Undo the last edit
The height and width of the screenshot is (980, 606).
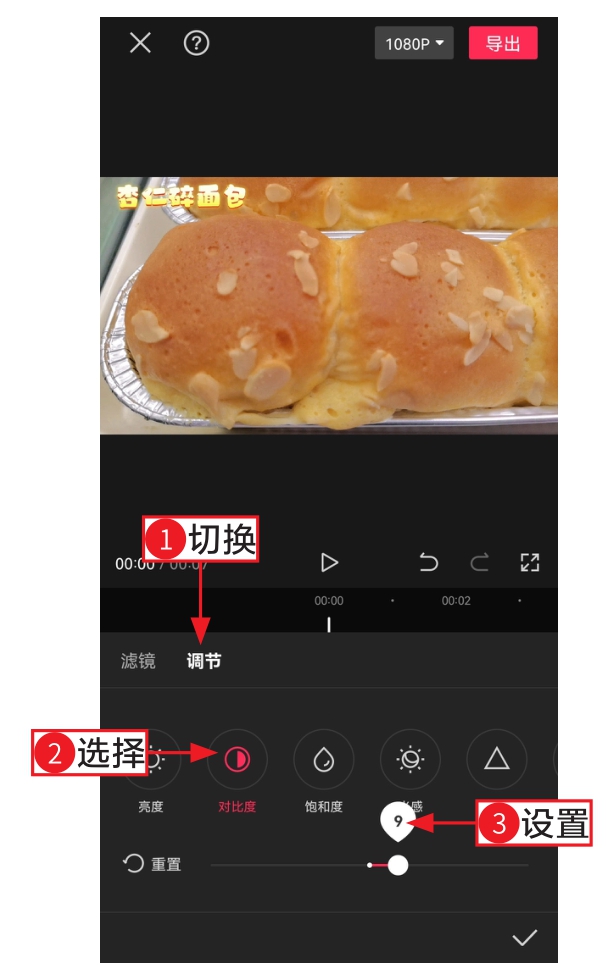[x=429, y=563]
